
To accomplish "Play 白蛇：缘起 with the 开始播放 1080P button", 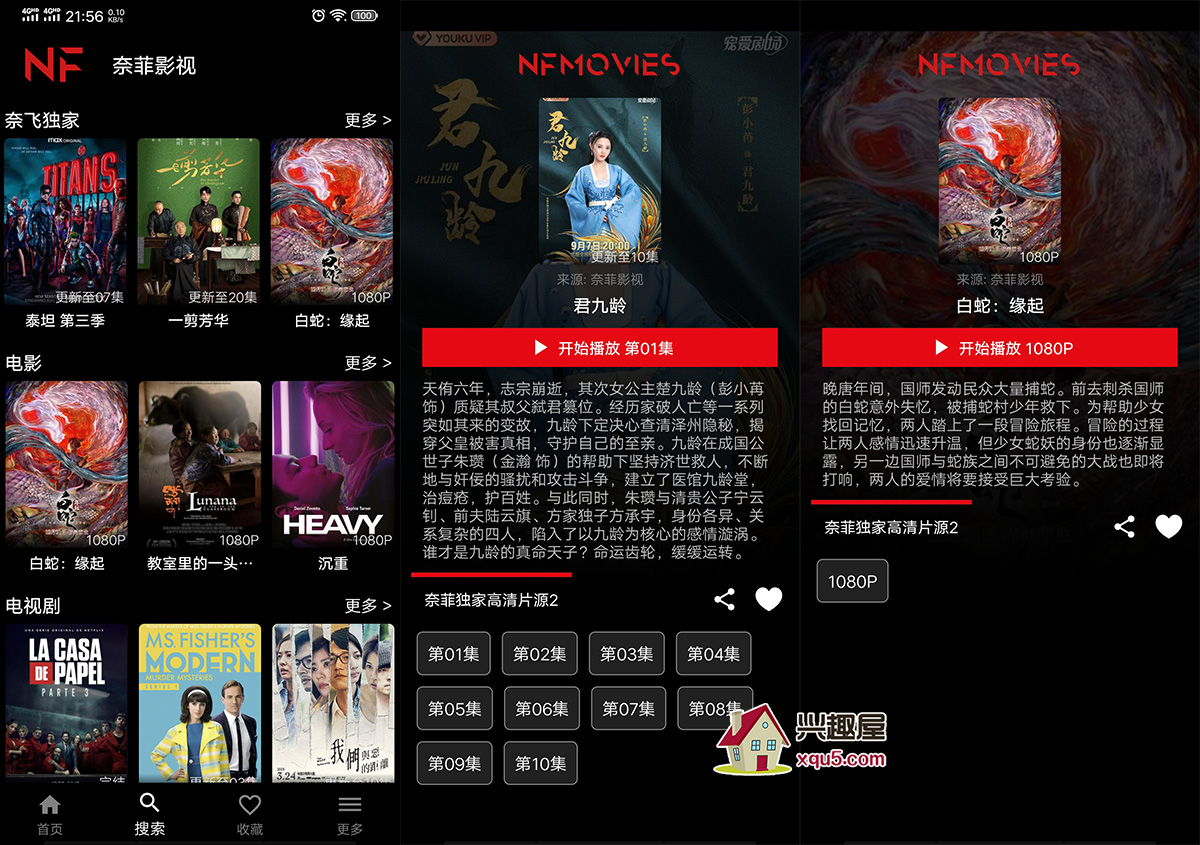I will [x=1000, y=348].
